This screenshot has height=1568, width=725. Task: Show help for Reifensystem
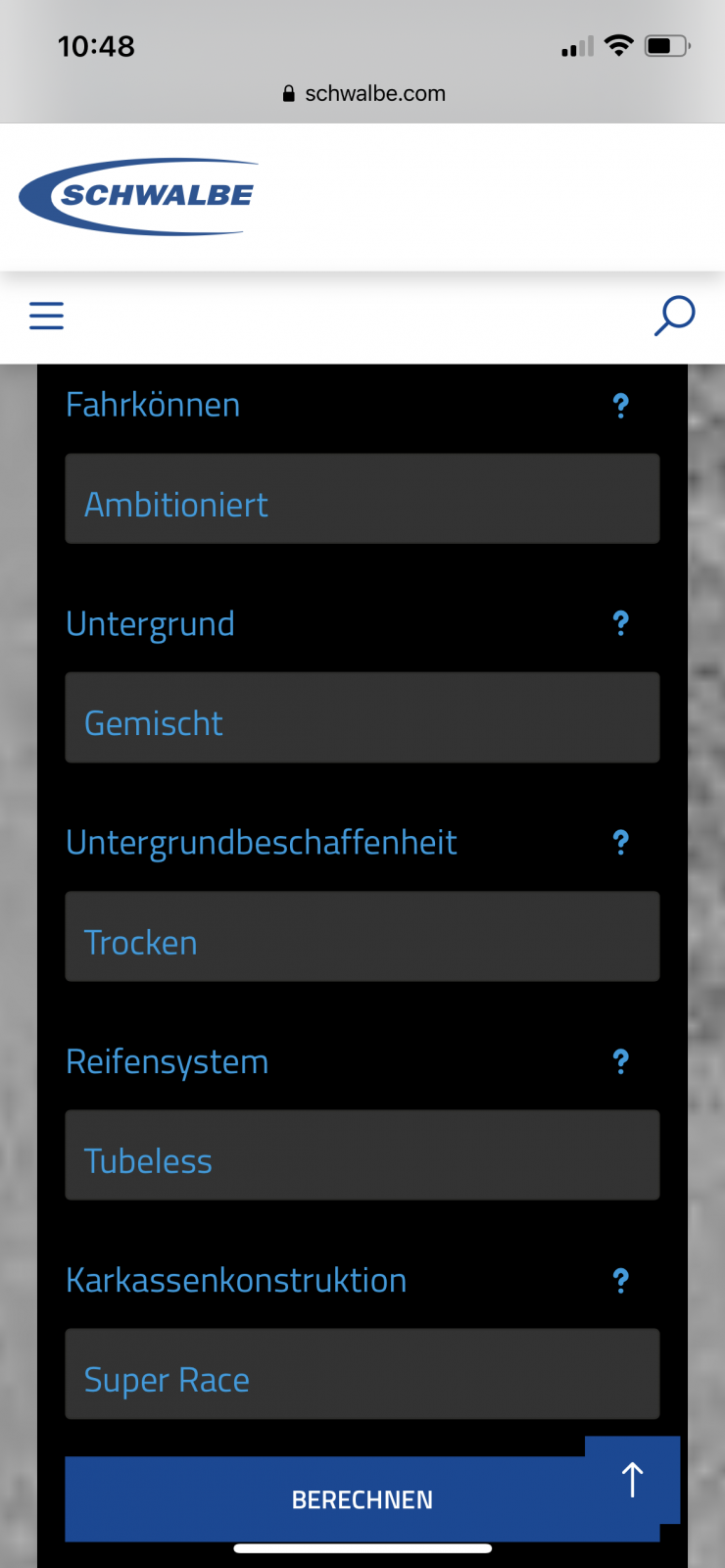pos(620,1061)
